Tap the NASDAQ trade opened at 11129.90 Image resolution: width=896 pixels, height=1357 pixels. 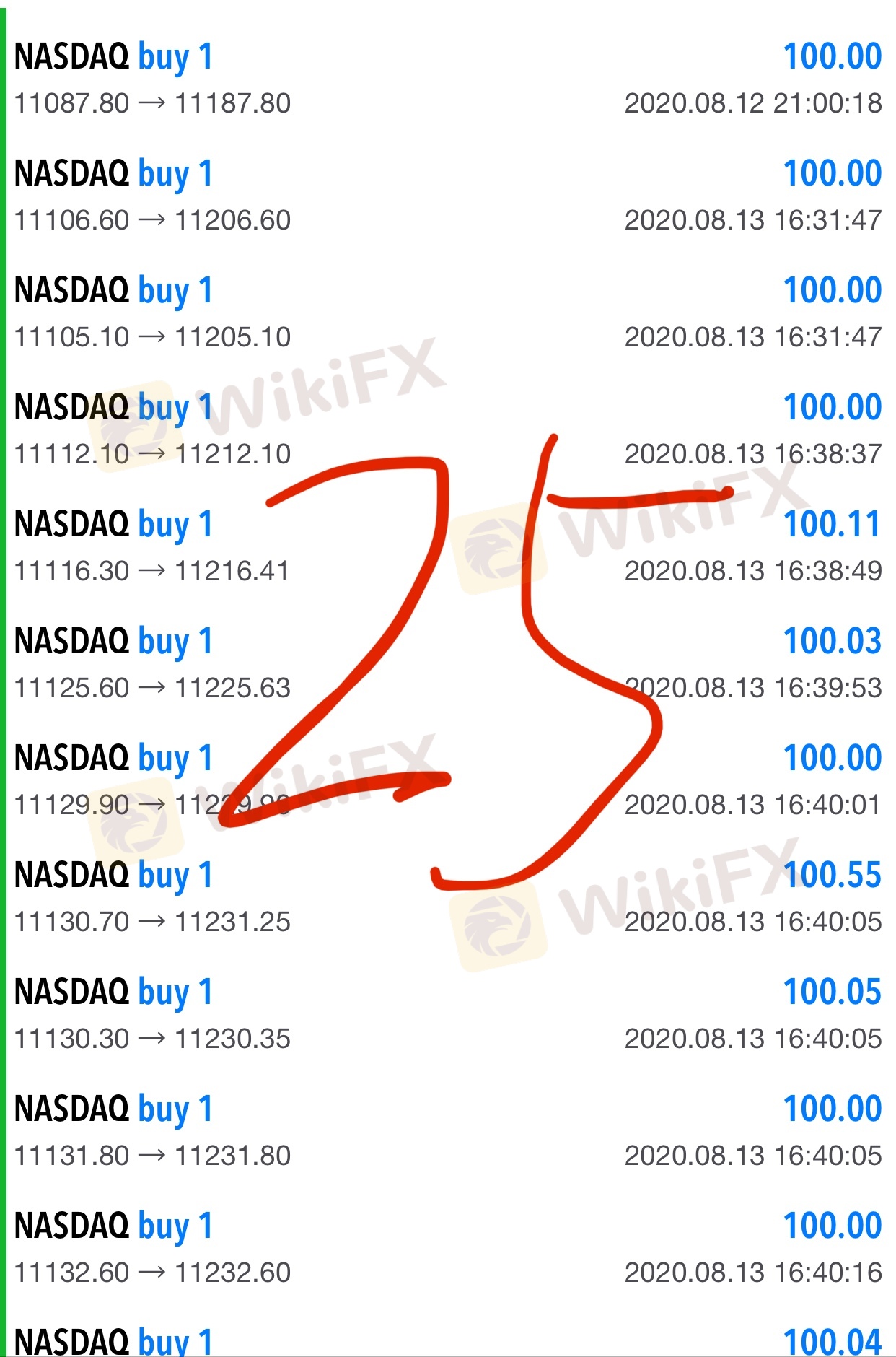[x=447, y=781]
